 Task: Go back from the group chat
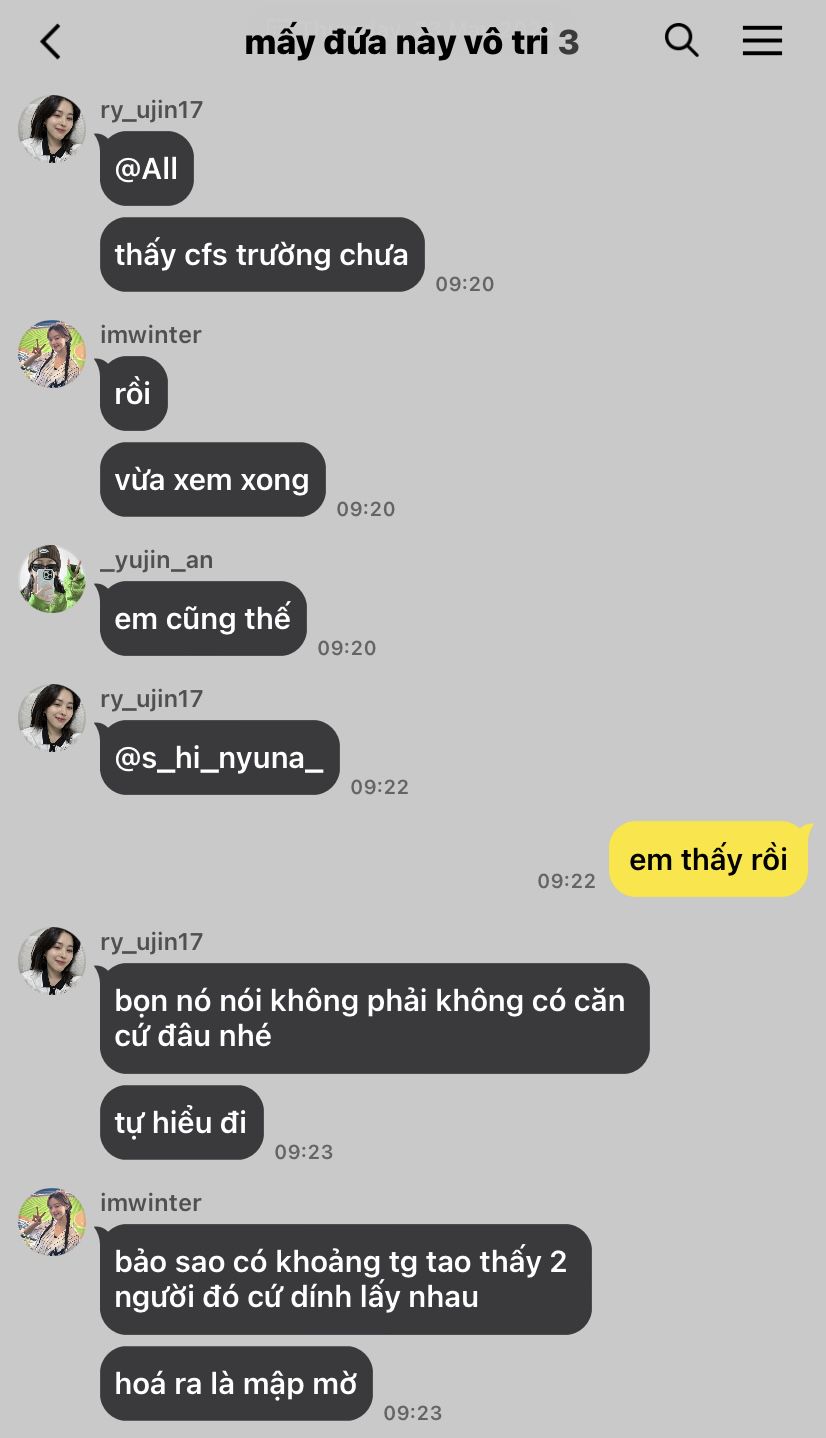(50, 42)
